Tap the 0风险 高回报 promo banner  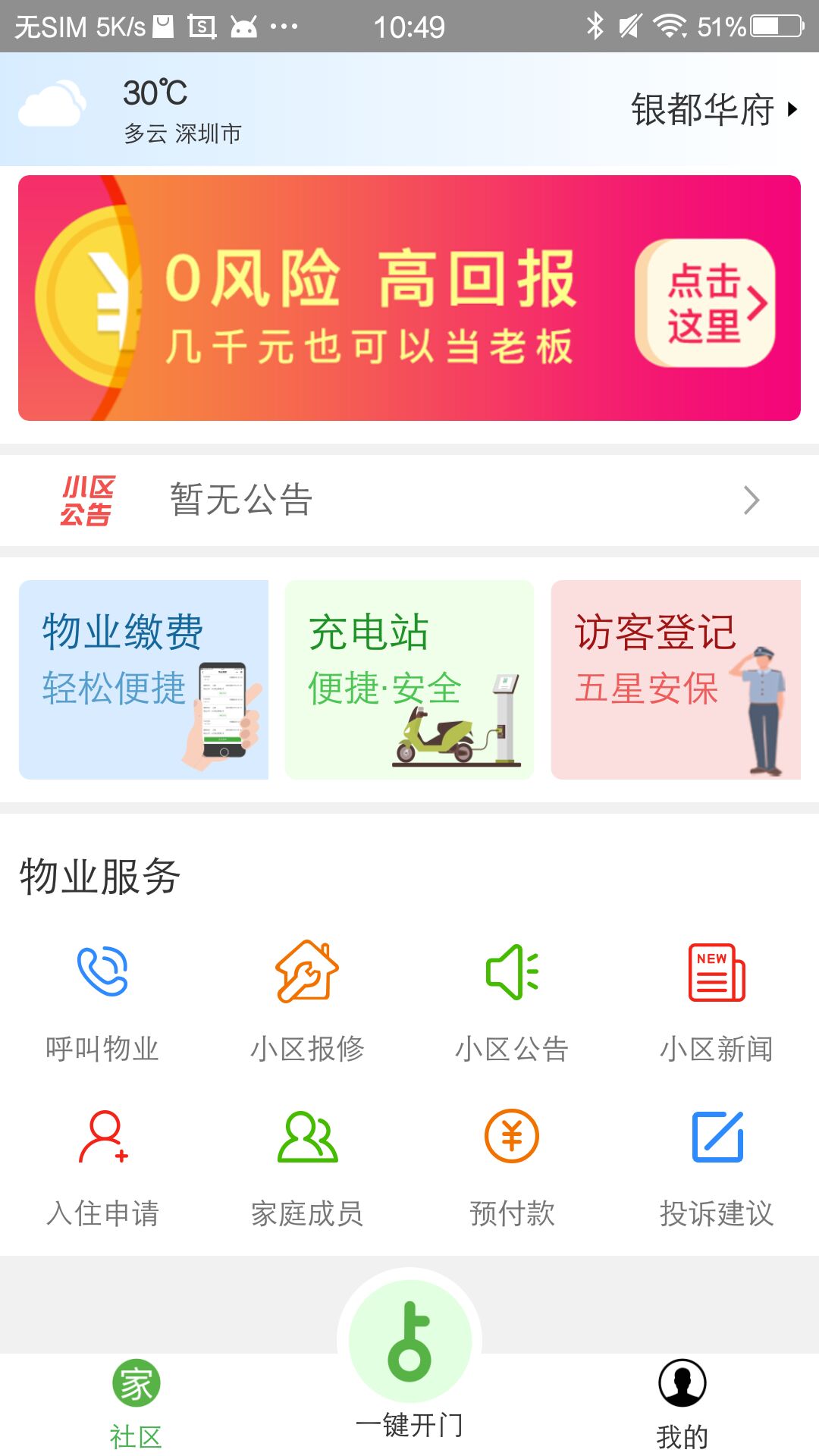click(409, 298)
